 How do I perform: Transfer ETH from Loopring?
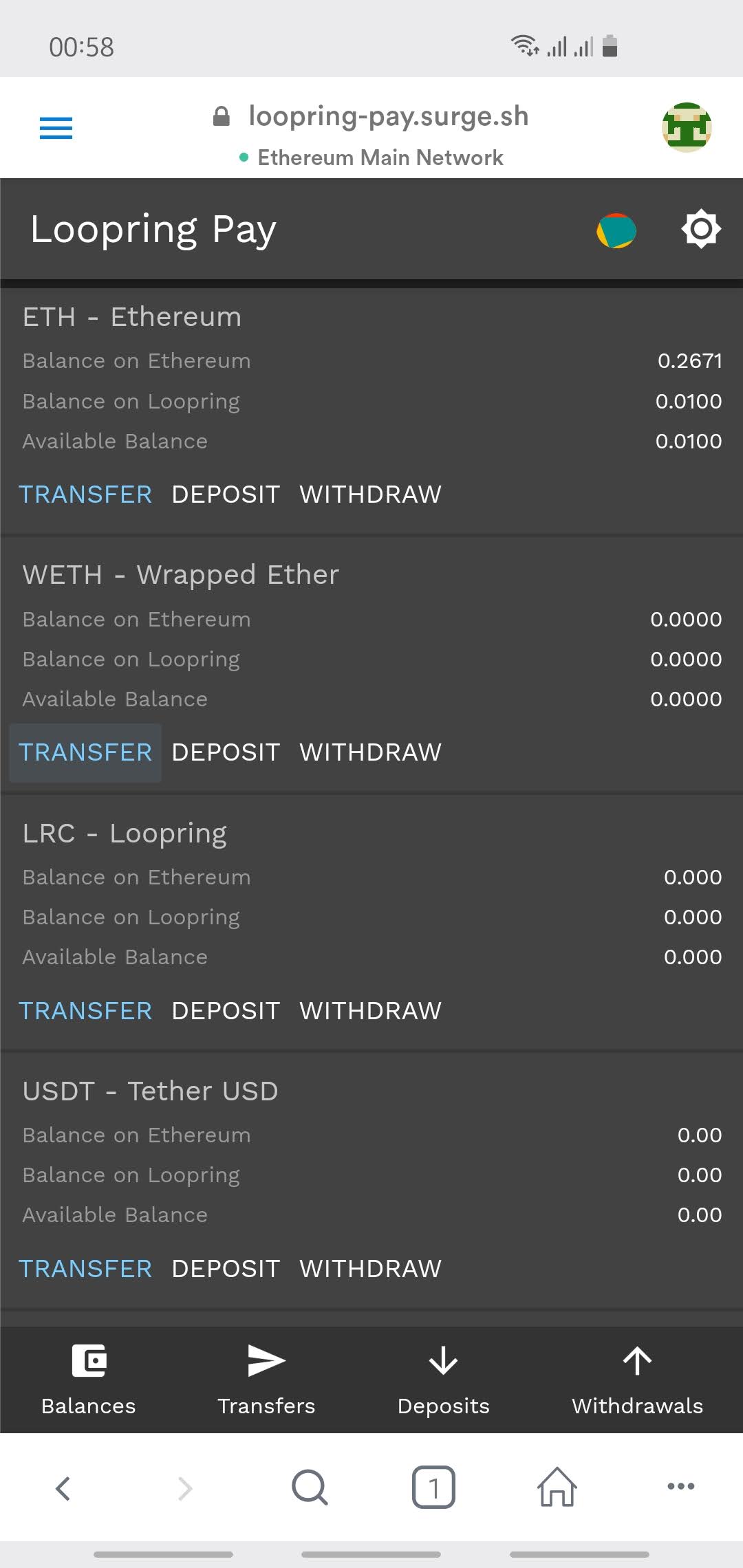click(85, 494)
